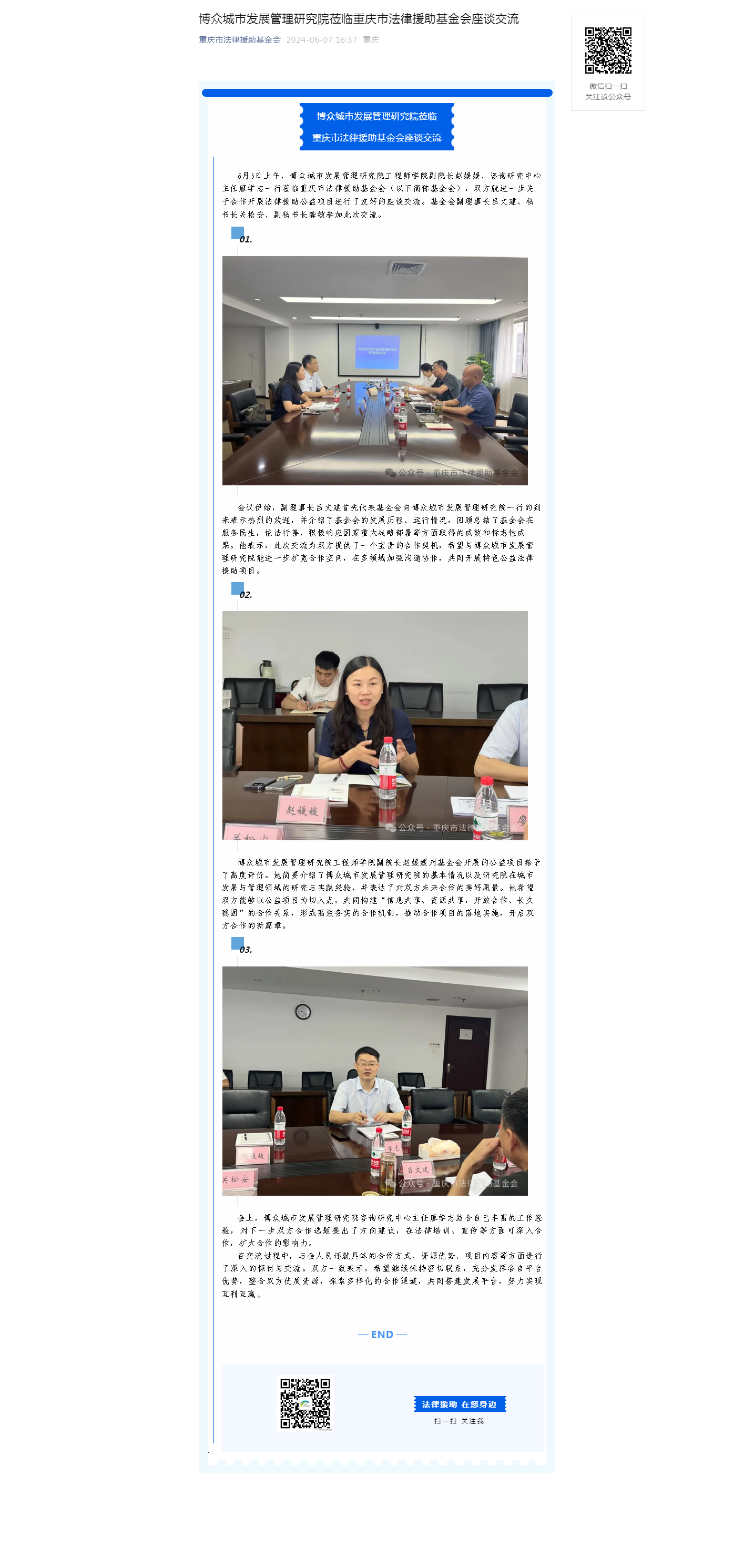View the photo of 赵媛媛 speaking
Screen dimensions: 754x1568
[374, 725]
